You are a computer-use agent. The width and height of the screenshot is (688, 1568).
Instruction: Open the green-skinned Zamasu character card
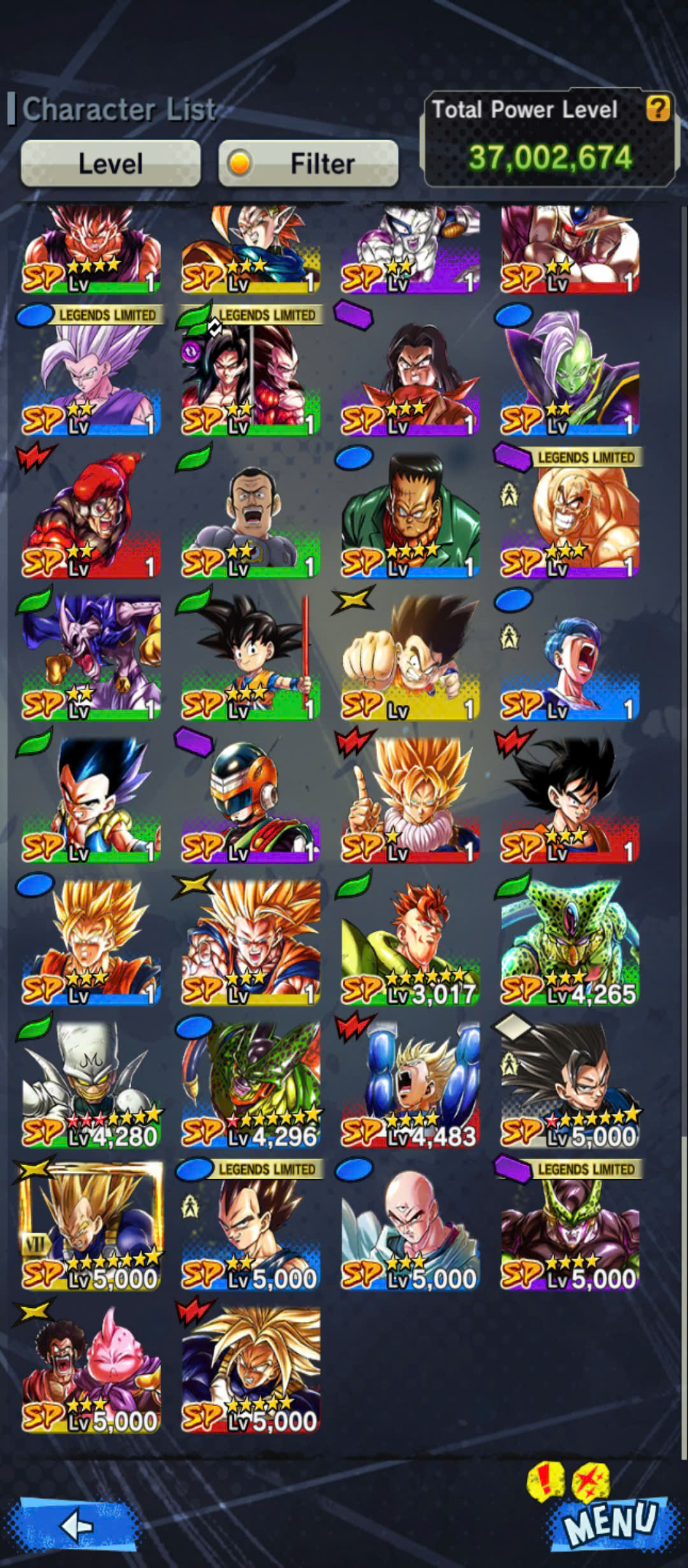[x=570, y=372]
